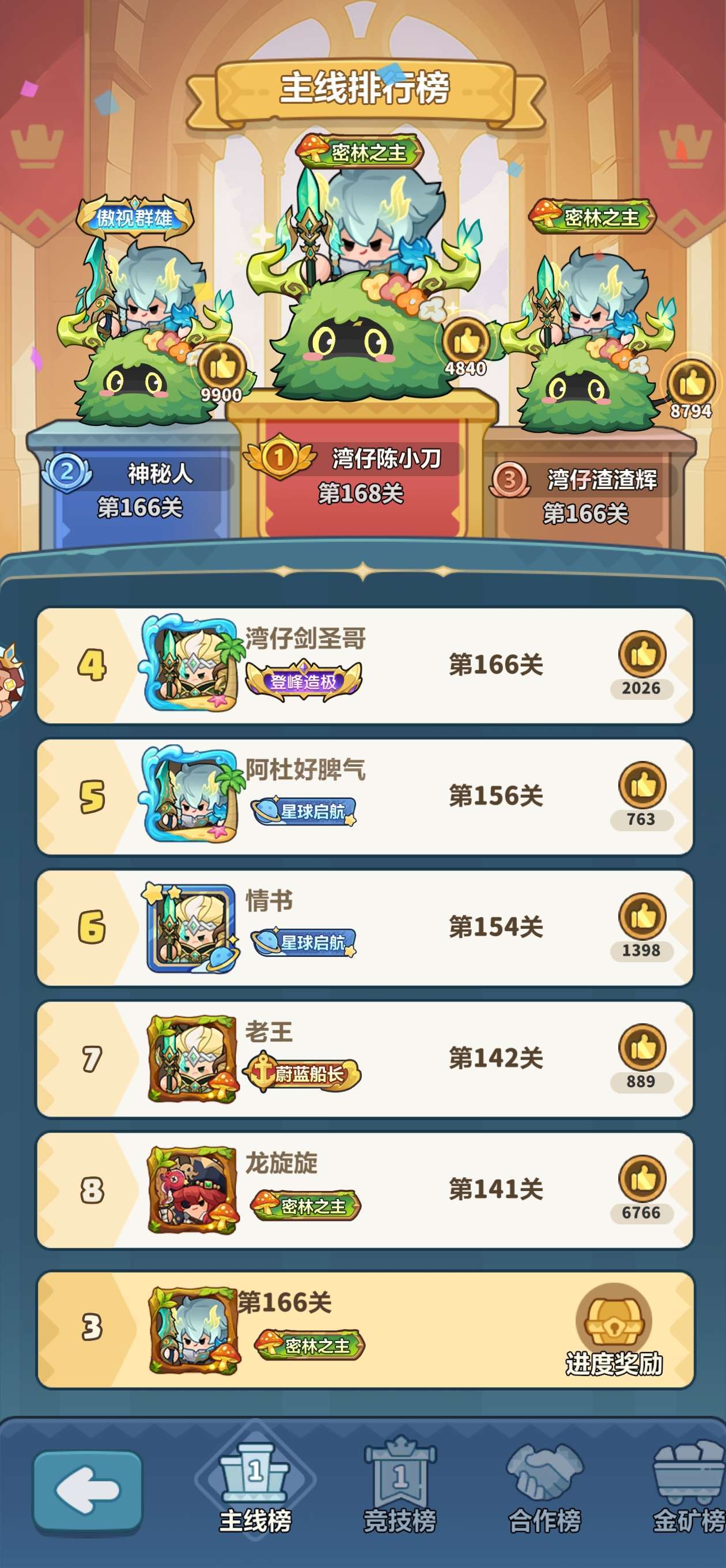
Task: Like first-place player 湾仔陈小刀
Action: click(466, 341)
